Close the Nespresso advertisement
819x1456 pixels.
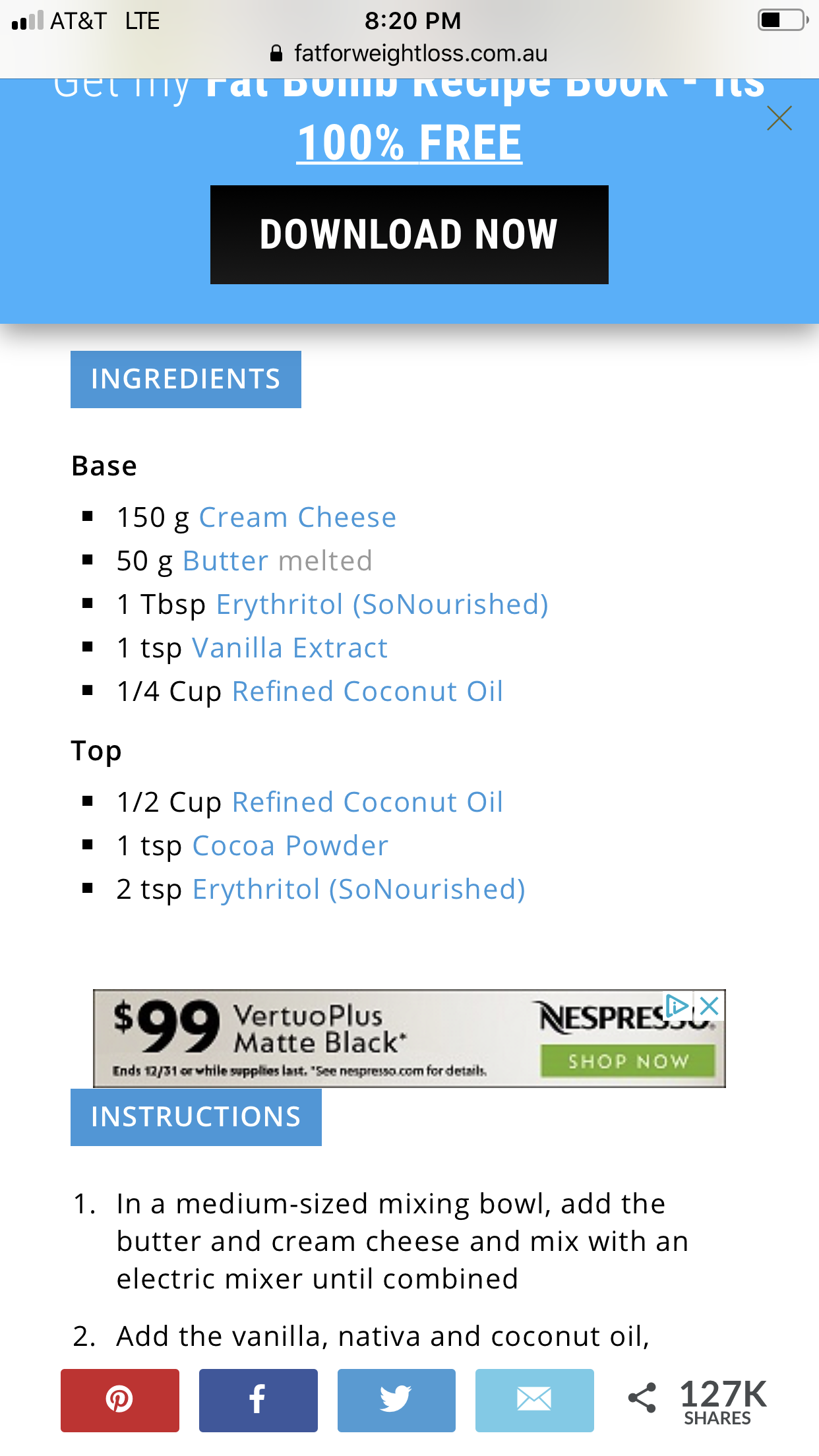pos(710,1006)
